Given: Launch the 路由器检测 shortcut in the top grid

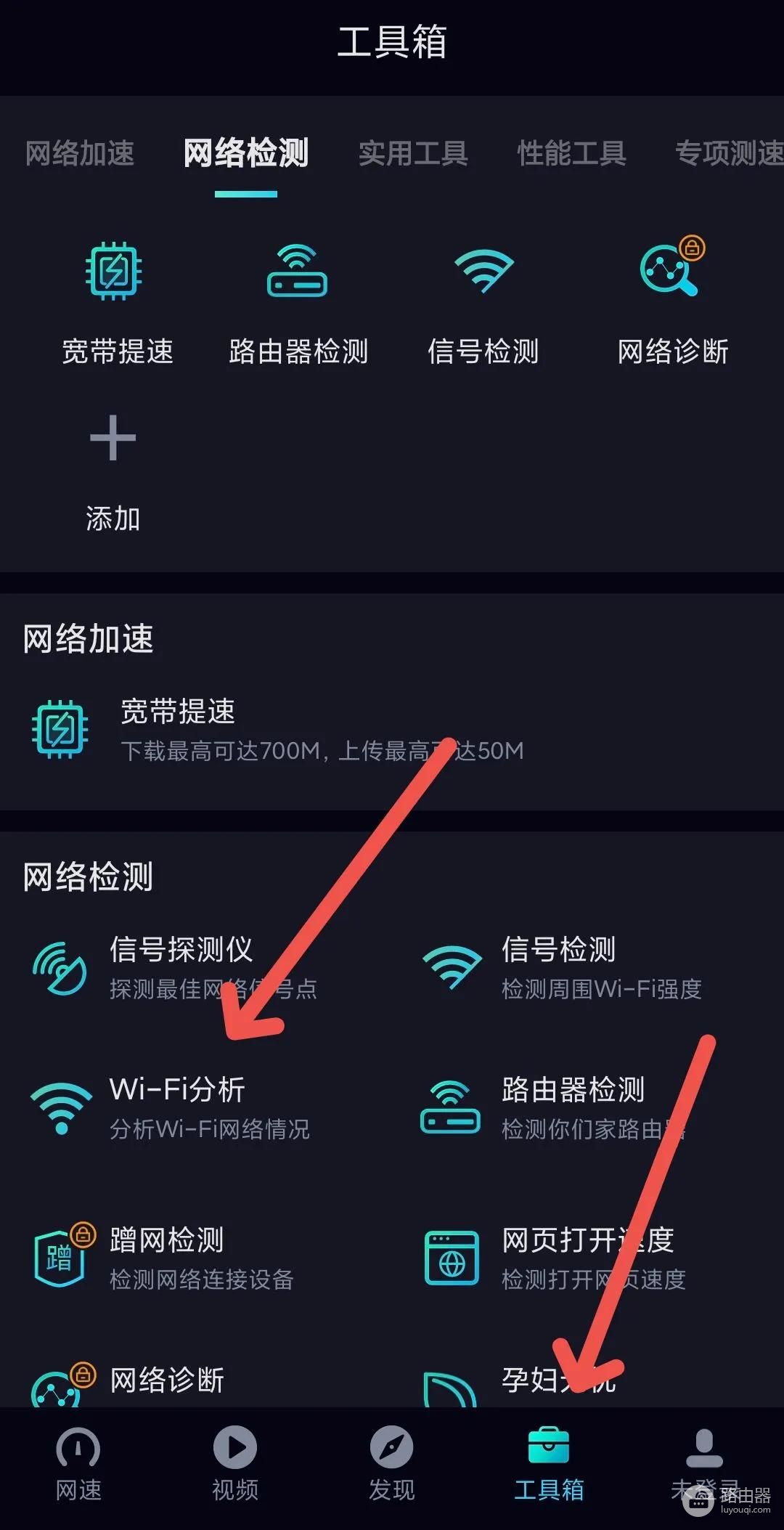Looking at the screenshot, I should tap(298, 303).
